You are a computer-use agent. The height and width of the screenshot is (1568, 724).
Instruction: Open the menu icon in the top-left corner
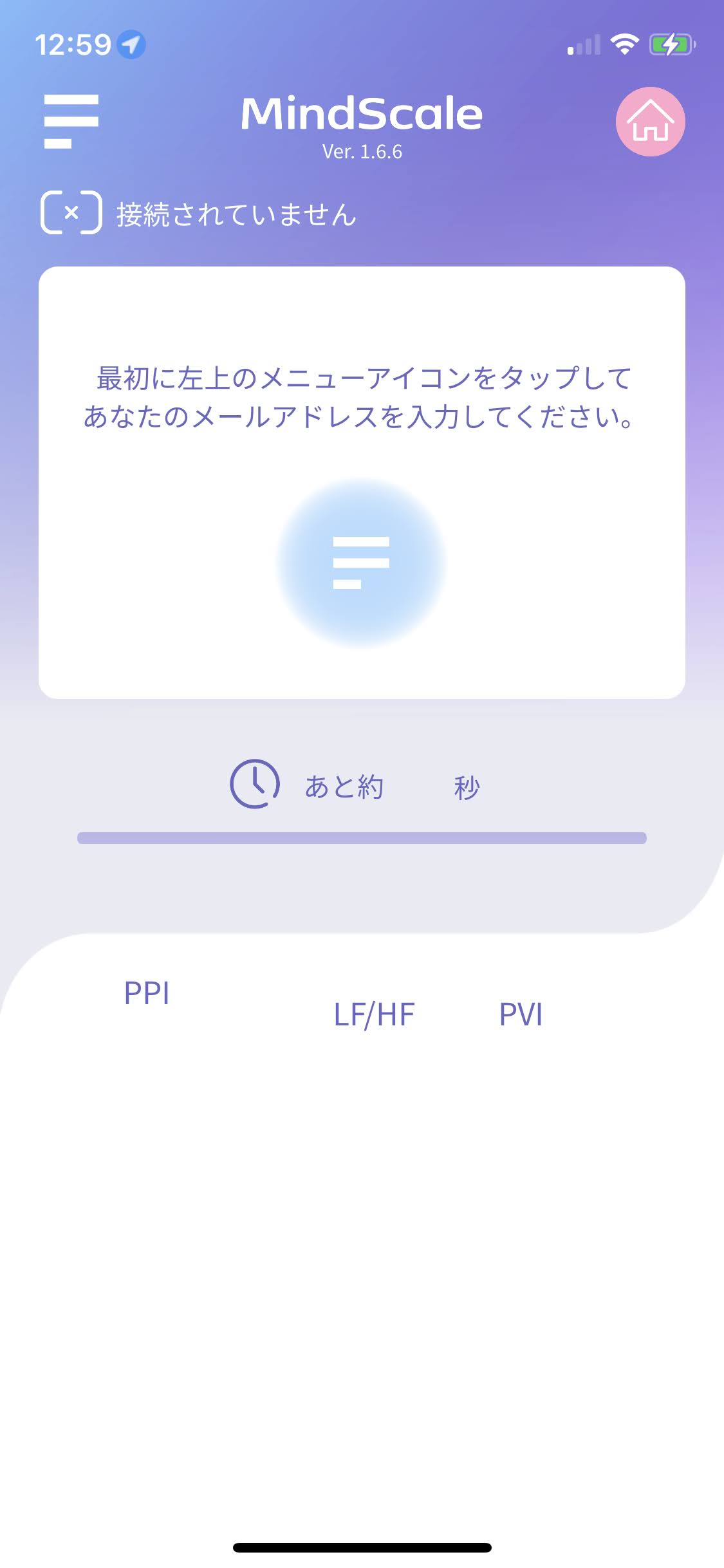(x=71, y=121)
